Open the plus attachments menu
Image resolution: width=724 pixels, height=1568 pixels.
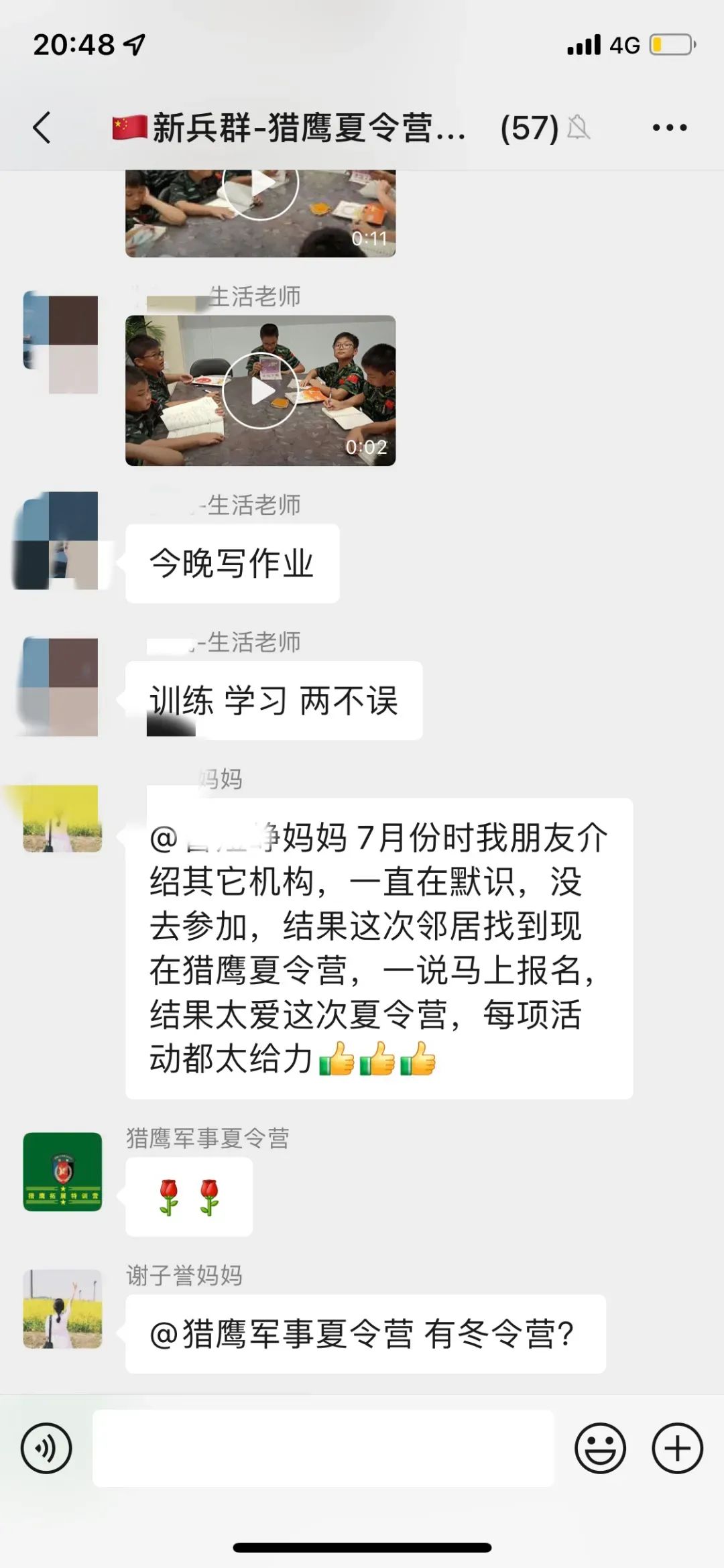[x=677, y=1448]
